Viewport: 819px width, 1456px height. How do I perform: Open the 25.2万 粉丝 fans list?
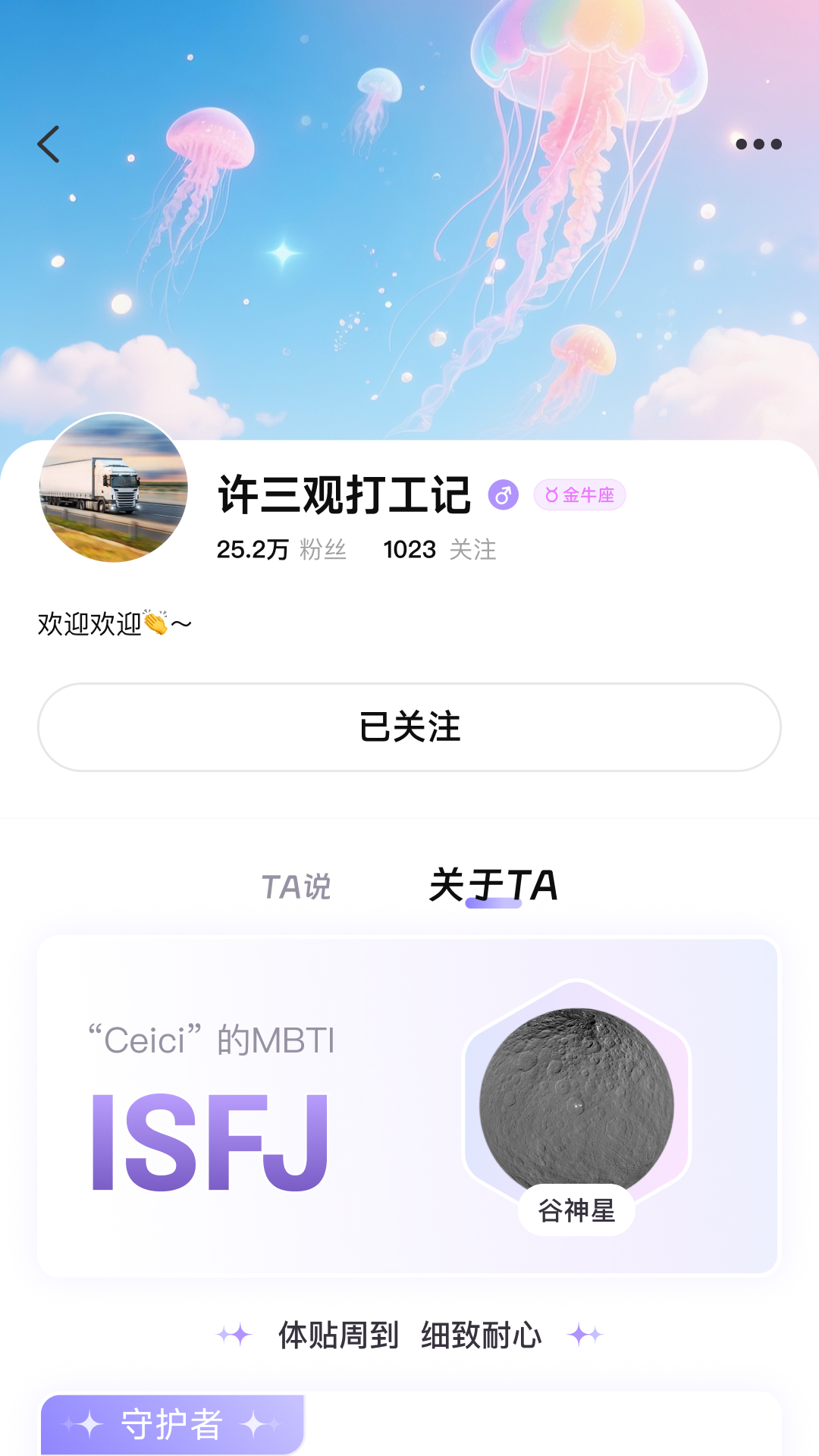[x=281, y=550]
